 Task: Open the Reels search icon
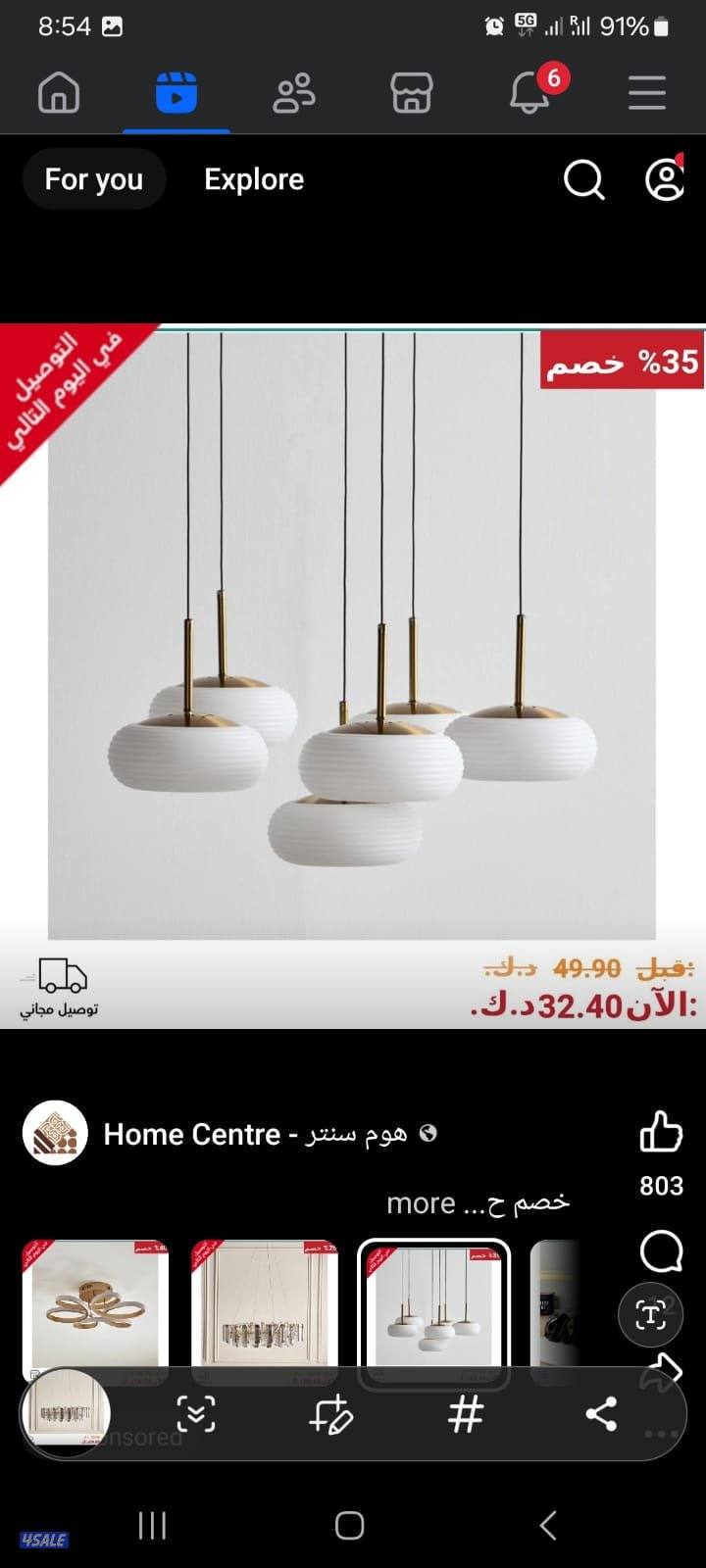tap(583, 179)
